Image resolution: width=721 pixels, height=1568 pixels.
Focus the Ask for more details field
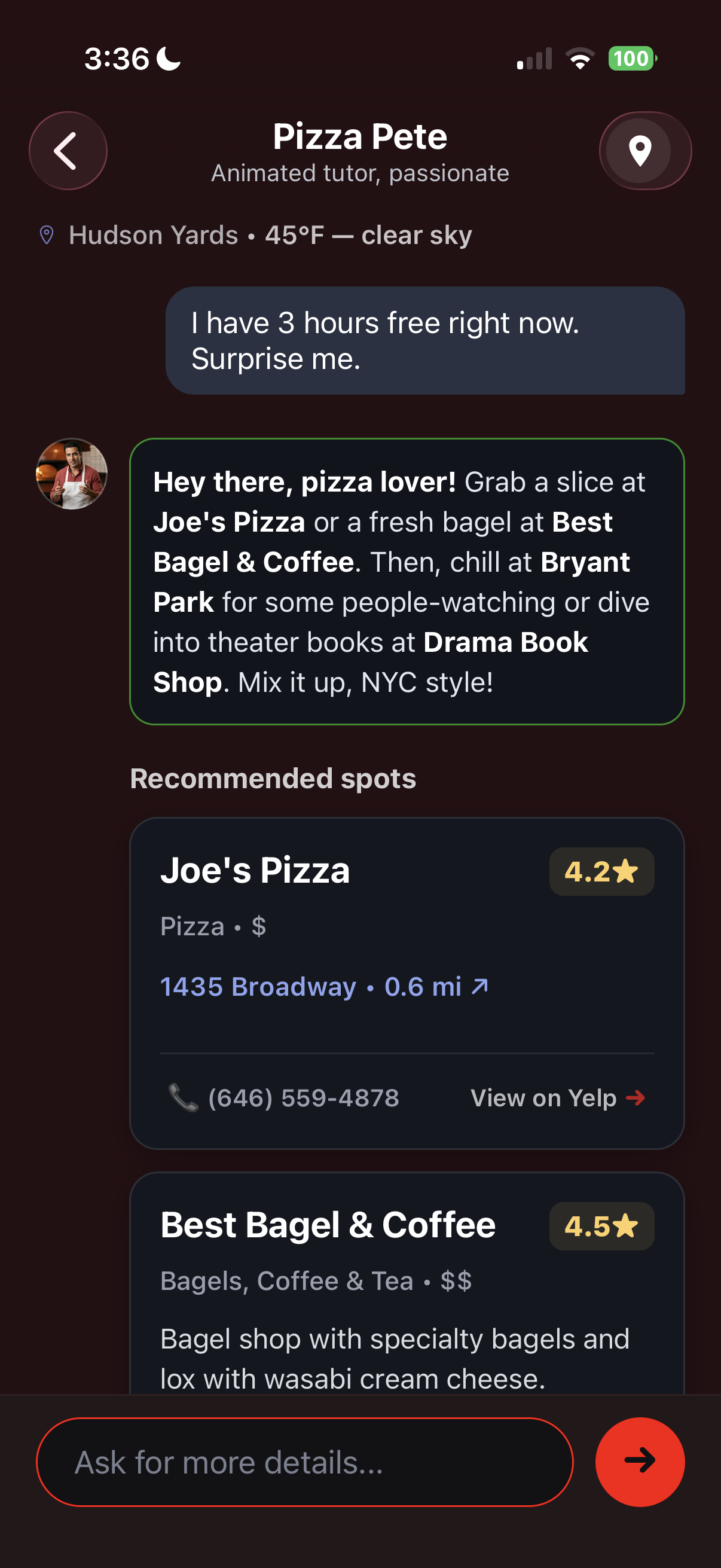click(x=305, y=1462)
